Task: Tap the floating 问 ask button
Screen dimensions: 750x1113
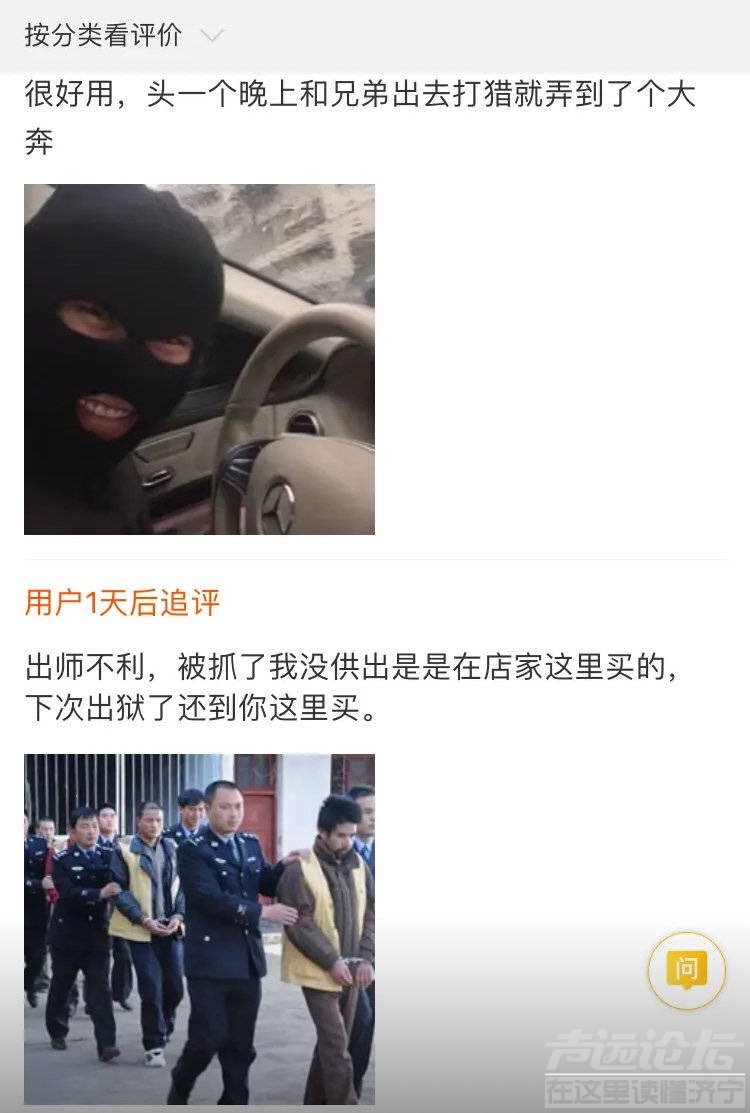Action: (686, 970)
